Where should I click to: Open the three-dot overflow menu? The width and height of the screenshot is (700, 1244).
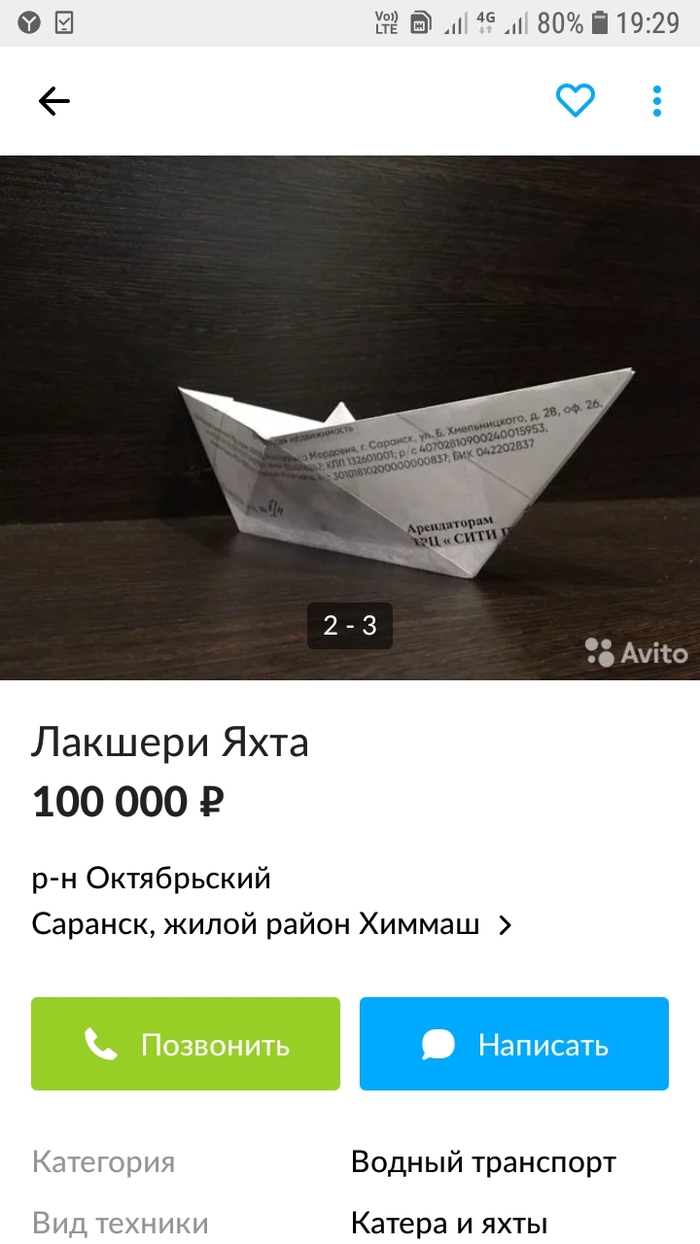(x=657, y=101)
